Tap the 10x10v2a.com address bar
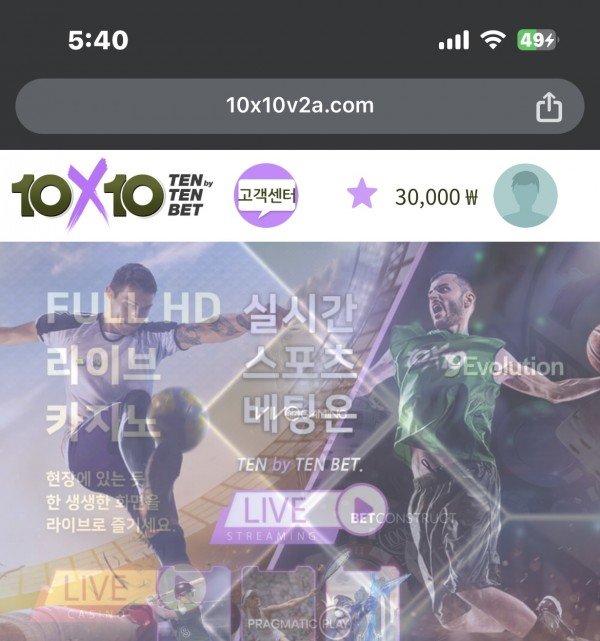Image resolution: width=600 pixels, height=641 pixels. (x=299, y=105)
